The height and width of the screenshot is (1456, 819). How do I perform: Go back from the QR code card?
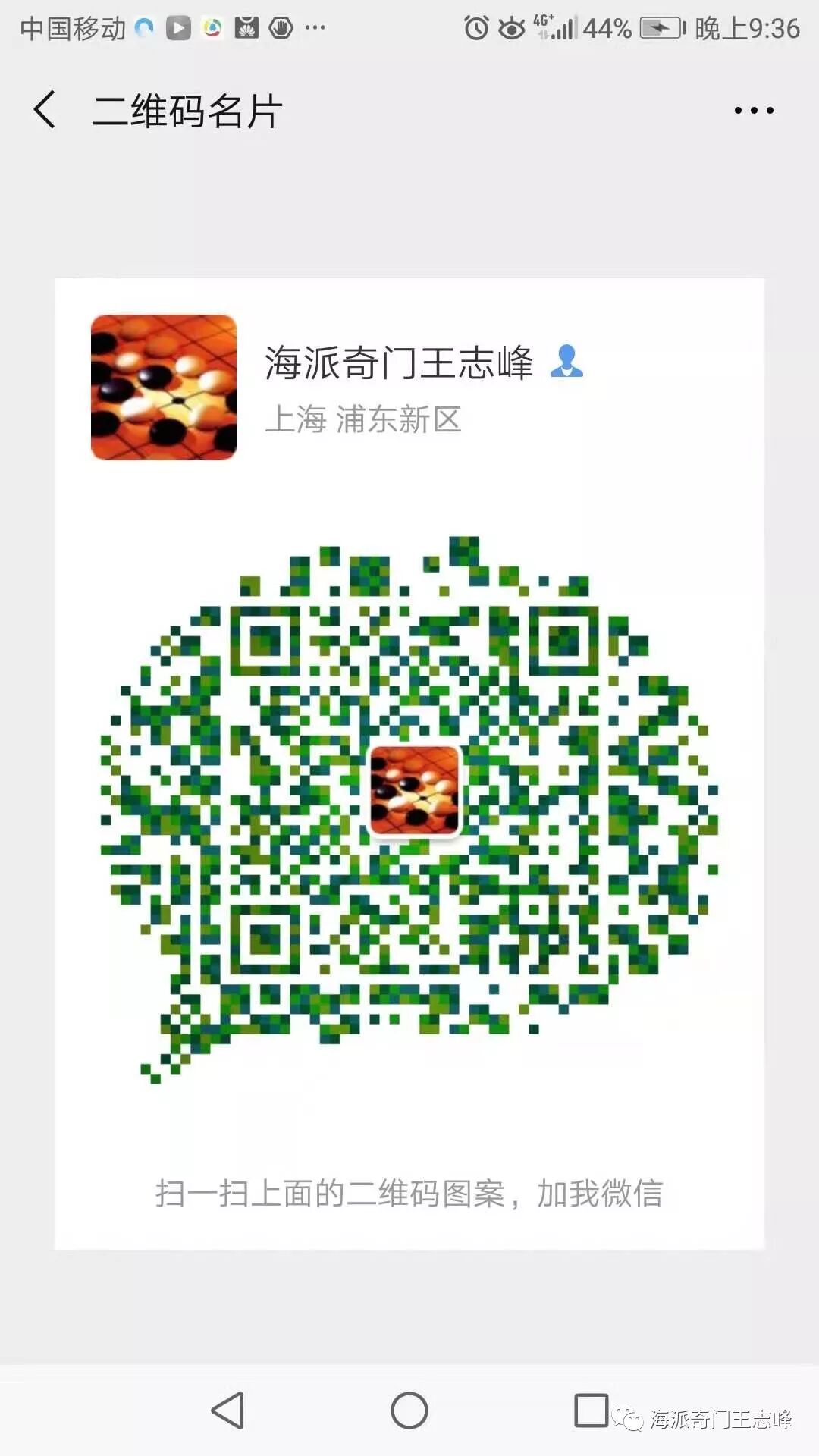point(45,110)
